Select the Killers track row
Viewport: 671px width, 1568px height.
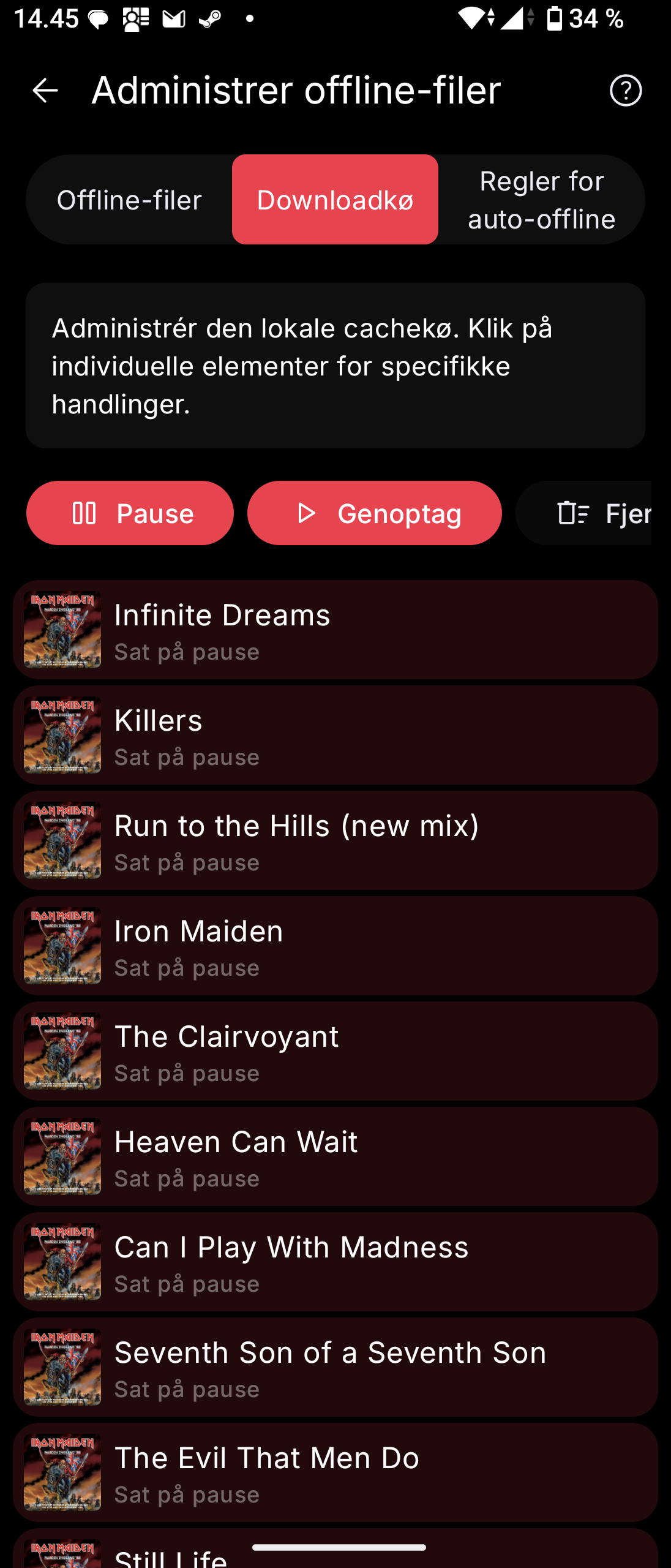click(335, 735)
